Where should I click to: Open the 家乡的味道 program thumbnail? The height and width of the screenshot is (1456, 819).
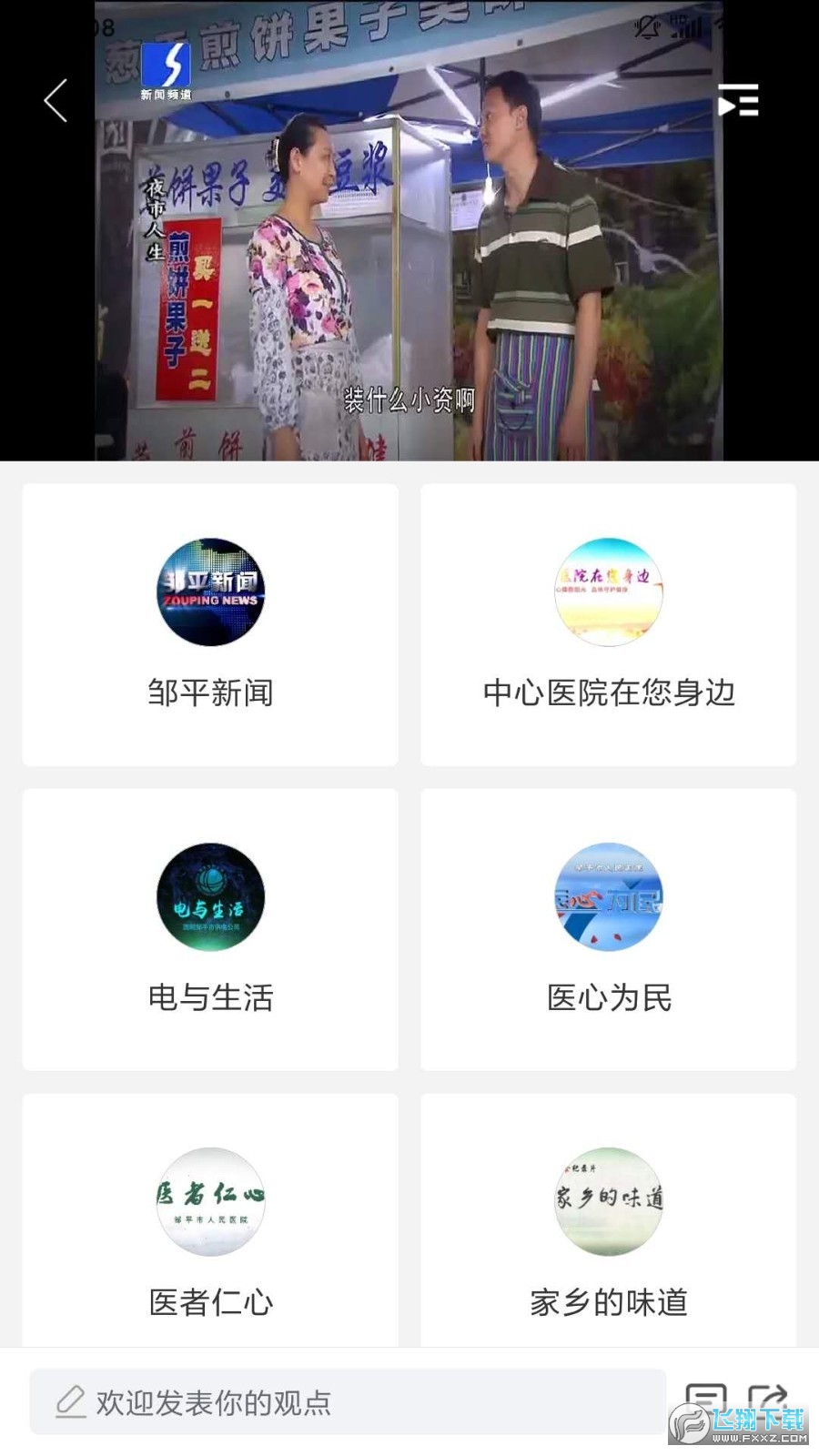610,1201
